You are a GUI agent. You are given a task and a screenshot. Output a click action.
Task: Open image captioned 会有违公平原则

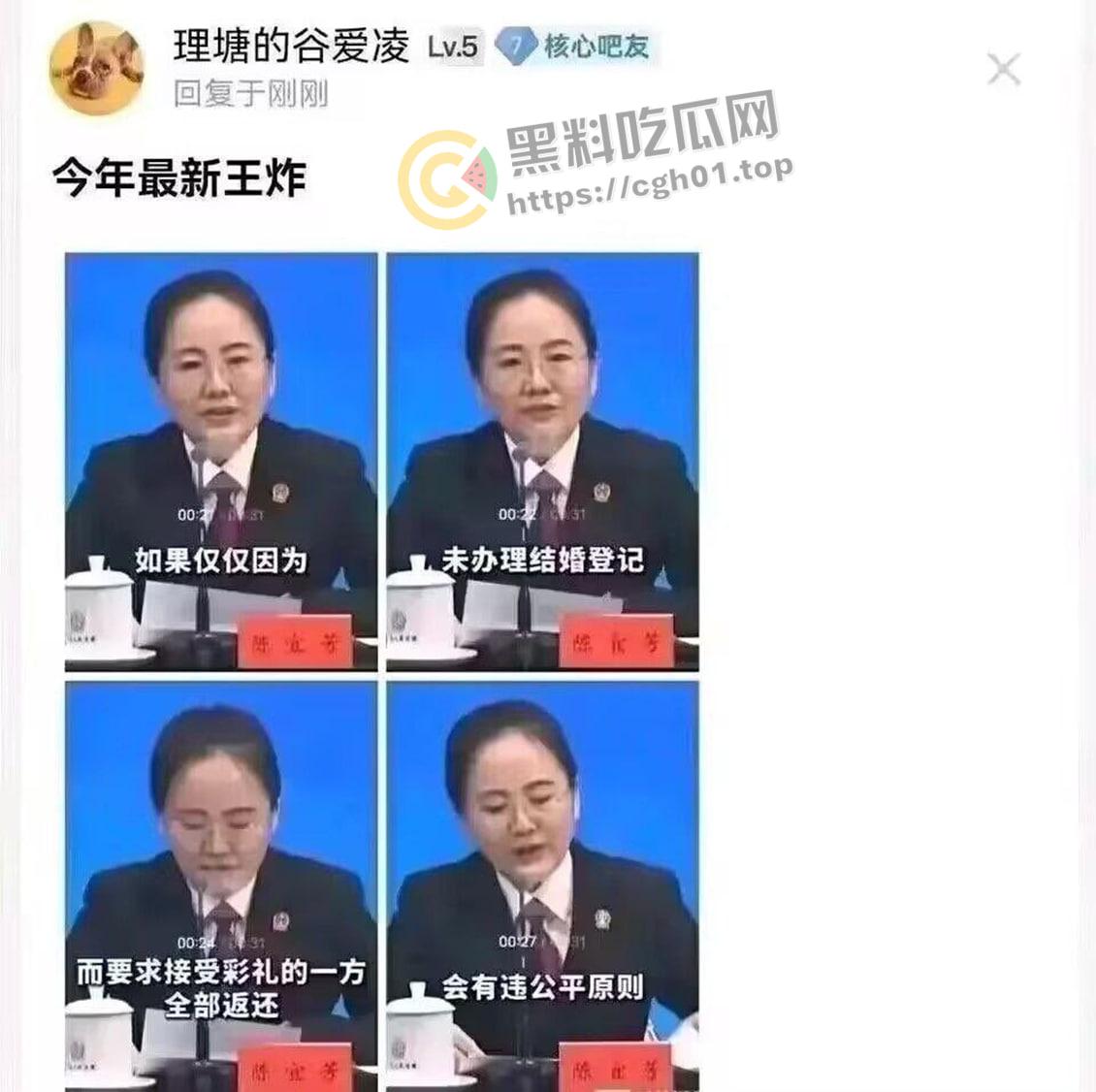click(x=542, y=884)
